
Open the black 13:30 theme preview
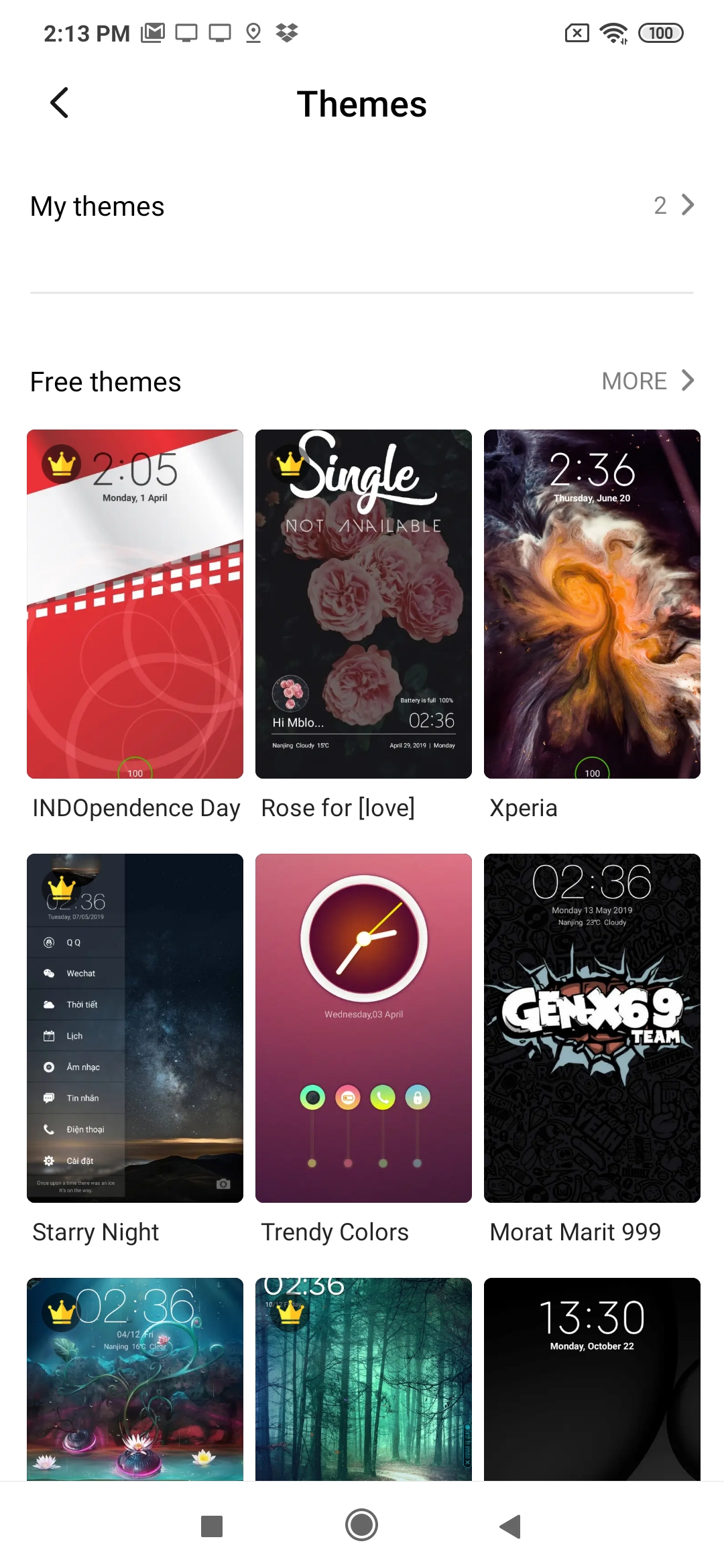point(592,1379)
